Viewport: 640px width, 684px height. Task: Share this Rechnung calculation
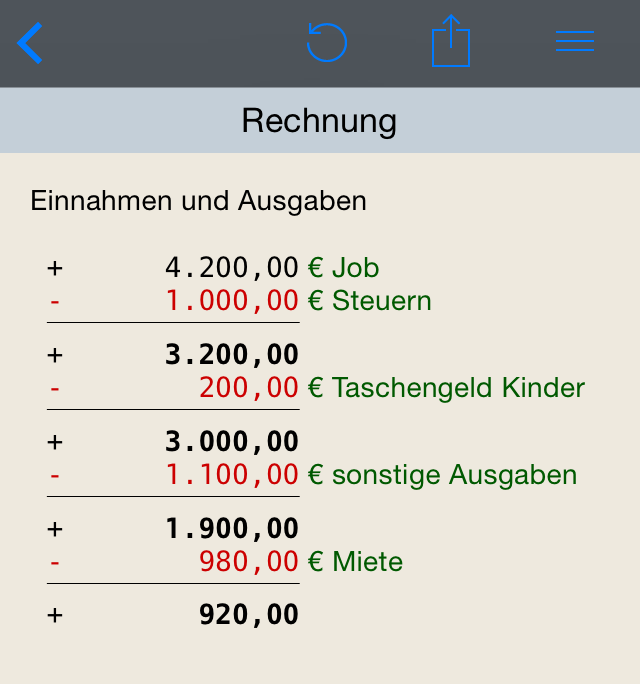coord(451,42)
